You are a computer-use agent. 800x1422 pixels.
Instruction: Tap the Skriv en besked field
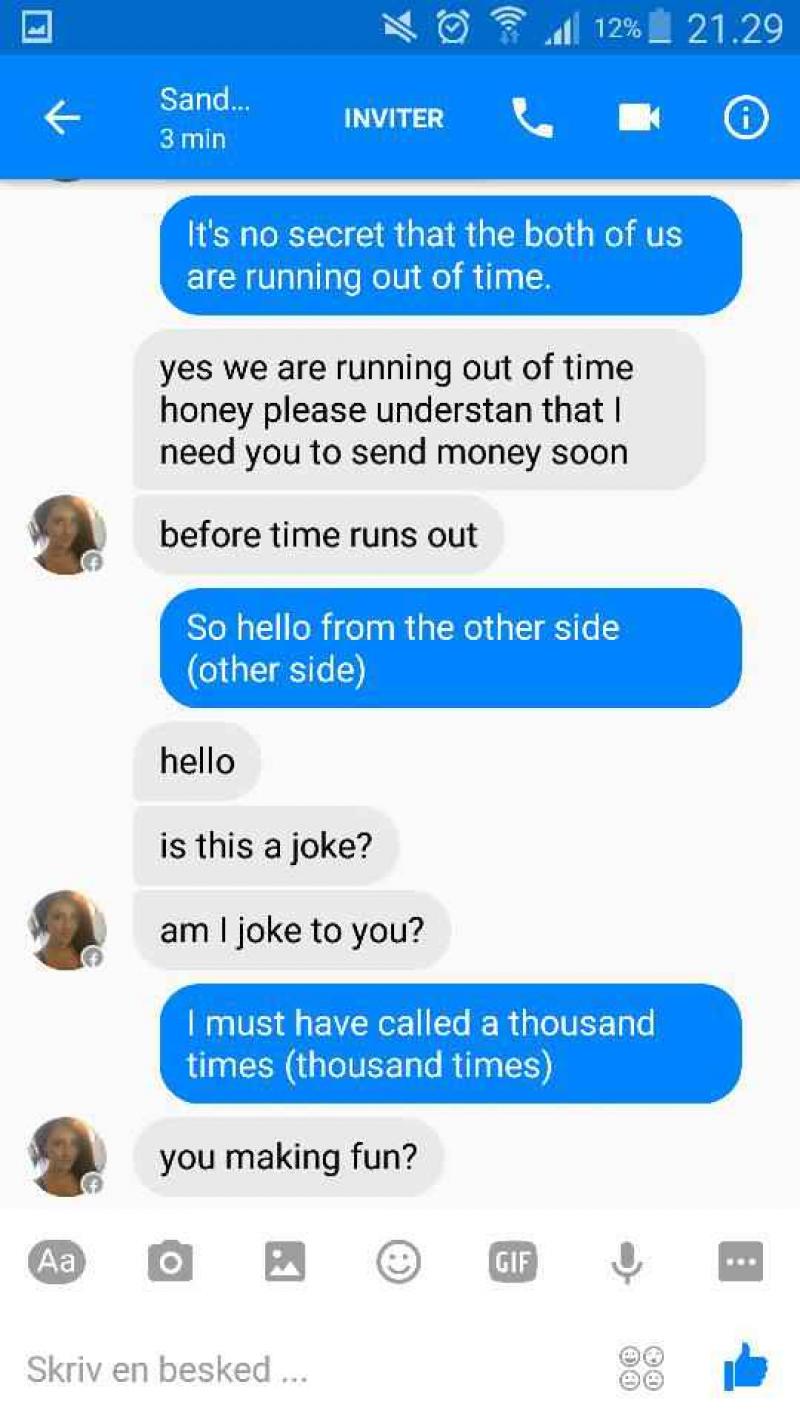300,1369
